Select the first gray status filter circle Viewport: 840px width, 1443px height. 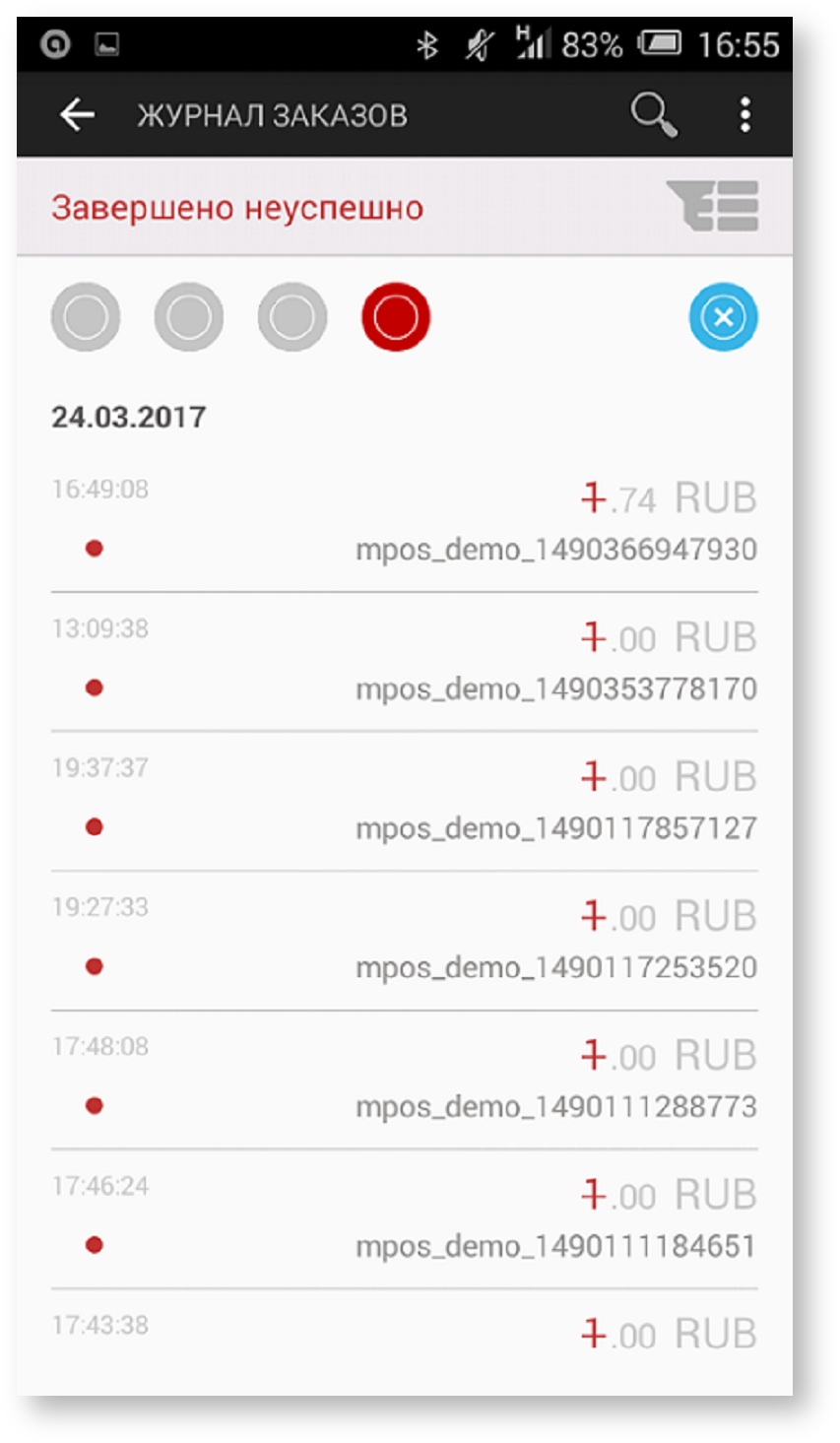point(86,317)
